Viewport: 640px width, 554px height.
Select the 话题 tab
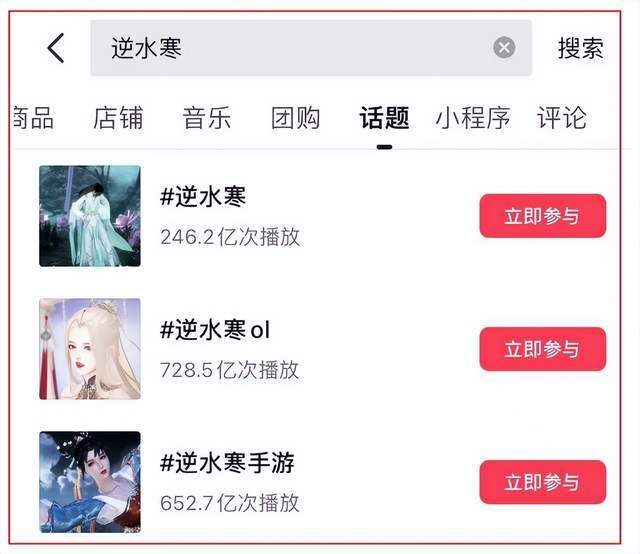(x=384, y=118)
